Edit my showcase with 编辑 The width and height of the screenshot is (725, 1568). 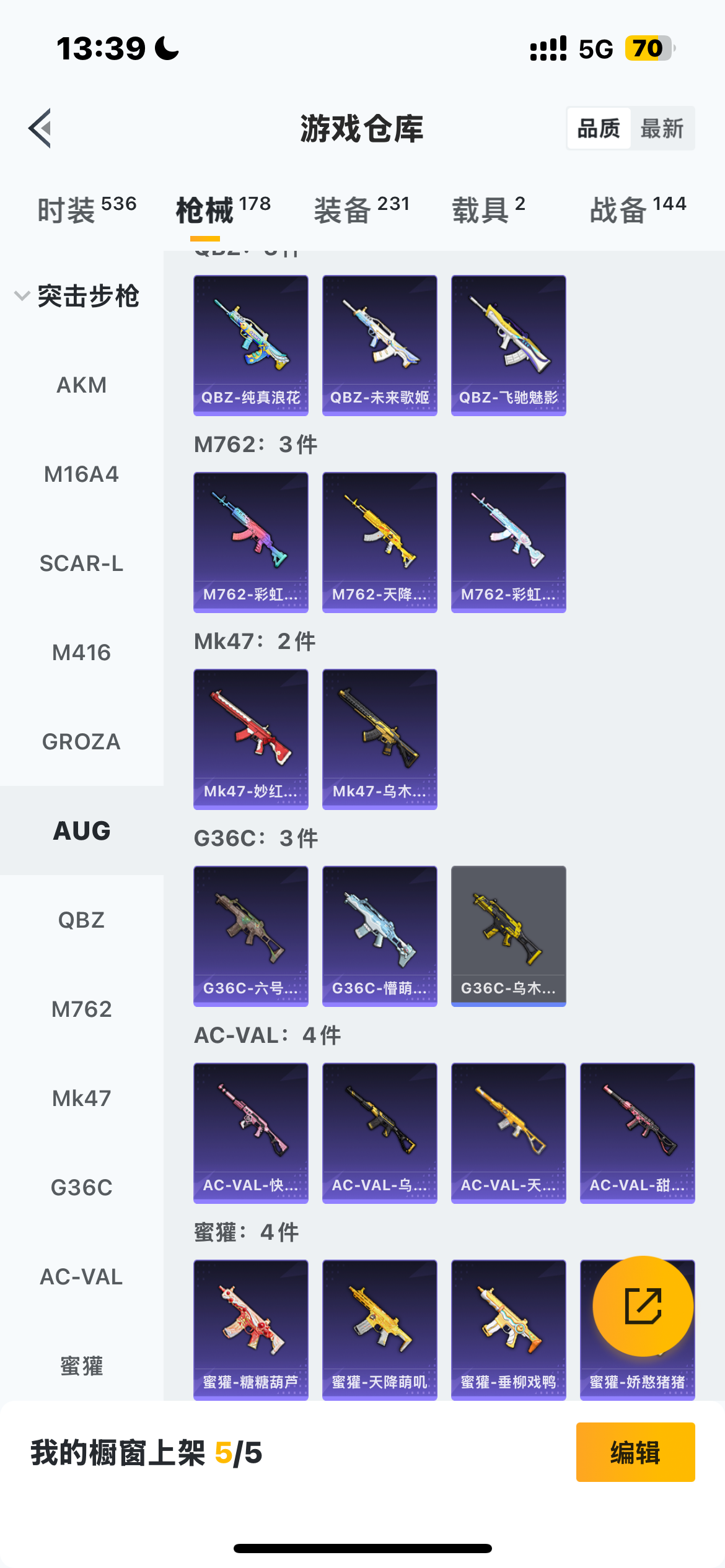636,1452
